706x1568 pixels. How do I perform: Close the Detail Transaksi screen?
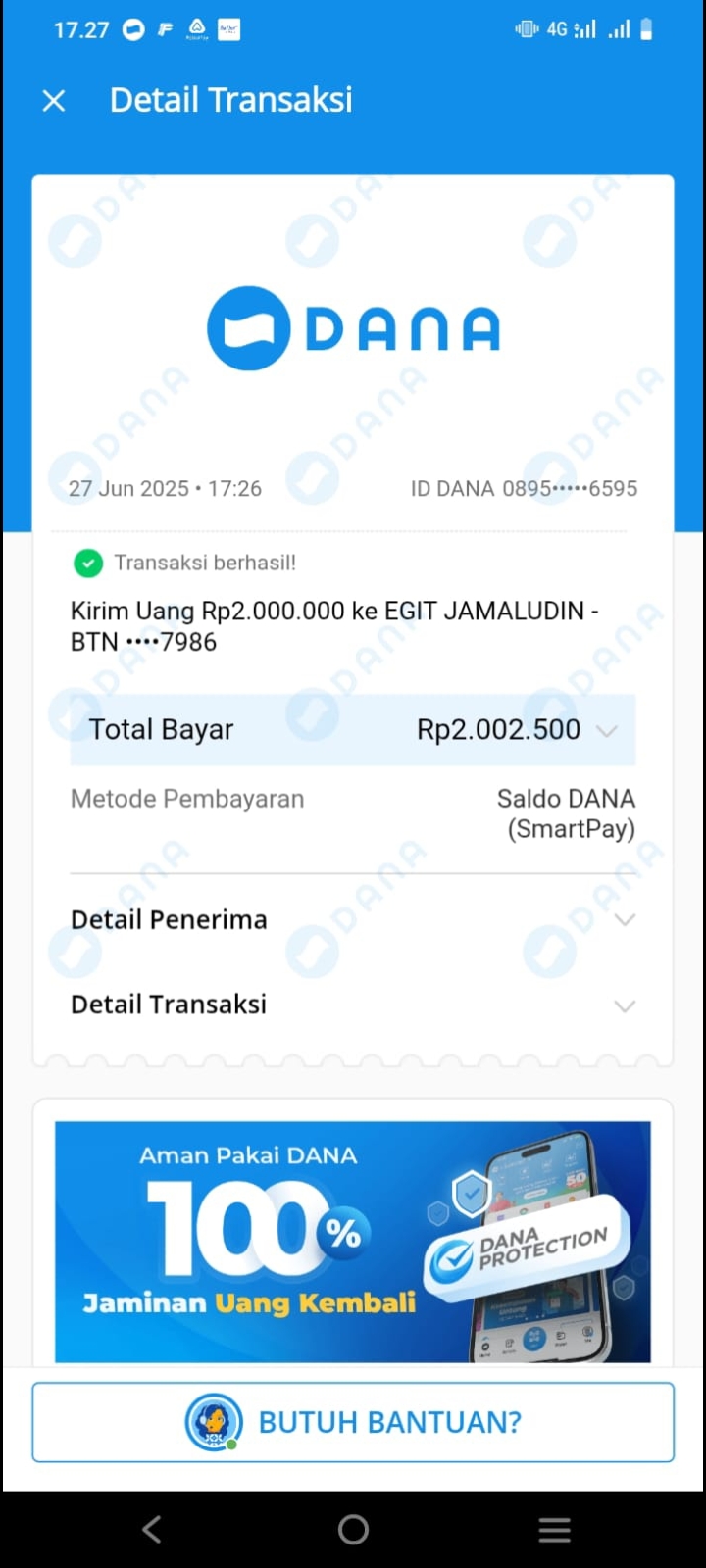tap(54, 100)
